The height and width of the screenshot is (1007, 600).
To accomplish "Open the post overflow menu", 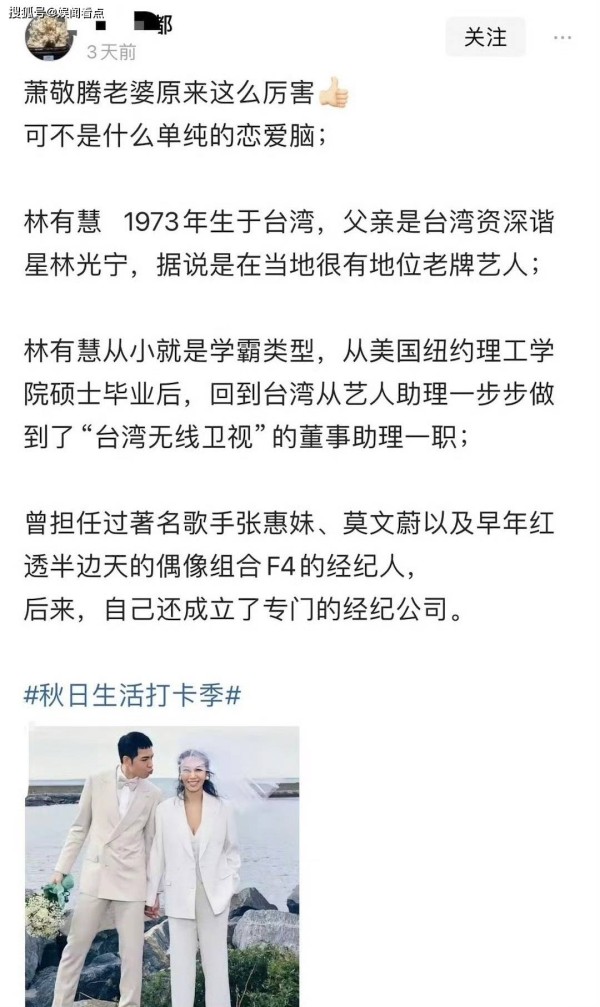I will click(x=562, y=38).
